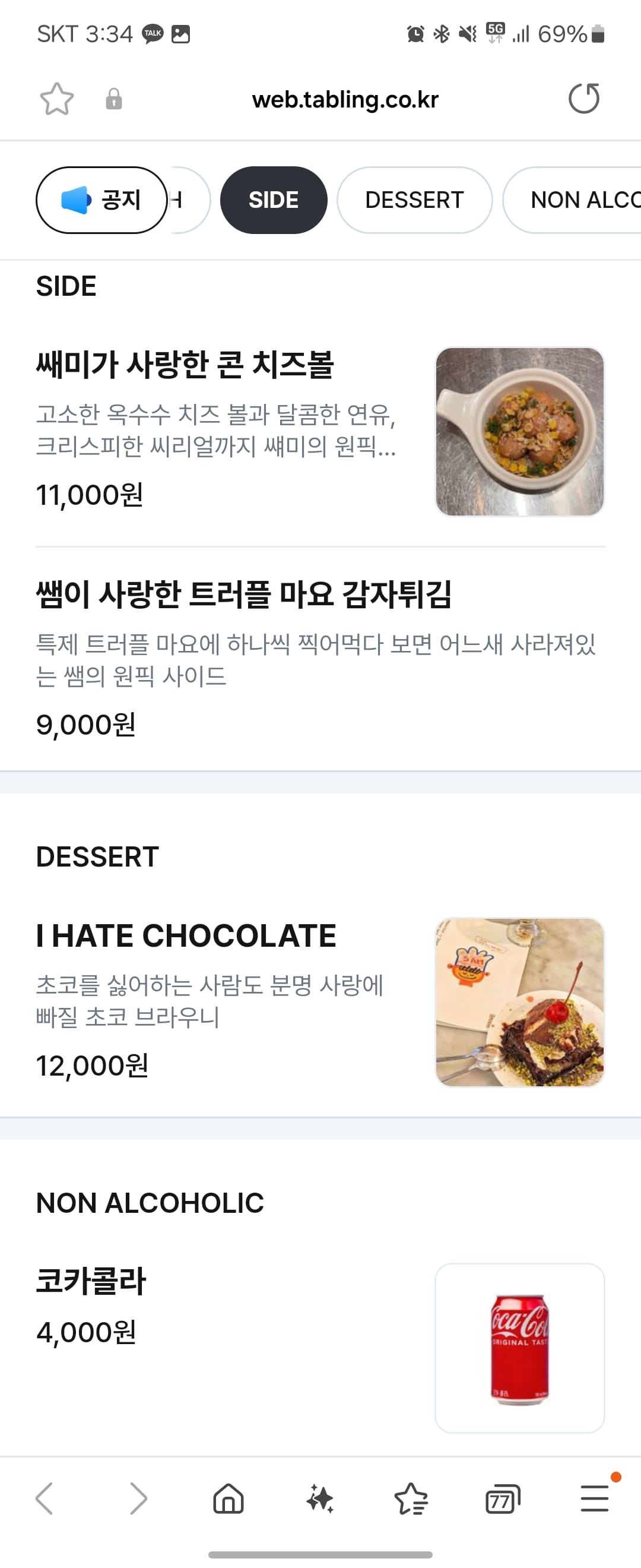Go back to the previous page
The image size is (641, 1568).
point(45,1498)
